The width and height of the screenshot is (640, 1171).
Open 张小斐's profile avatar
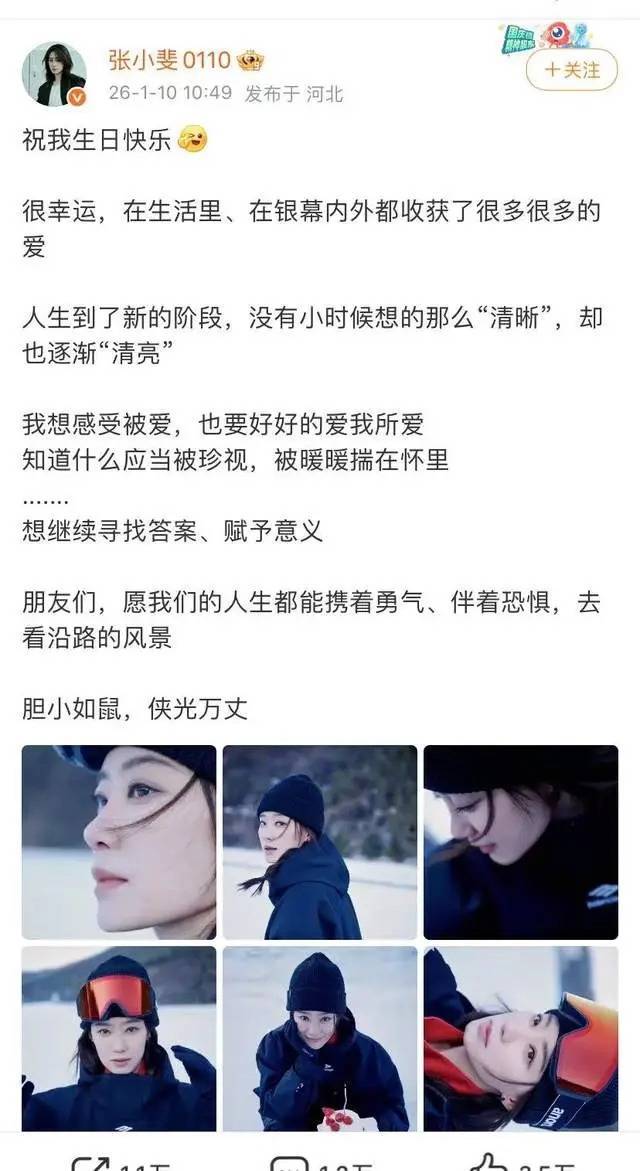coord(54,74)
